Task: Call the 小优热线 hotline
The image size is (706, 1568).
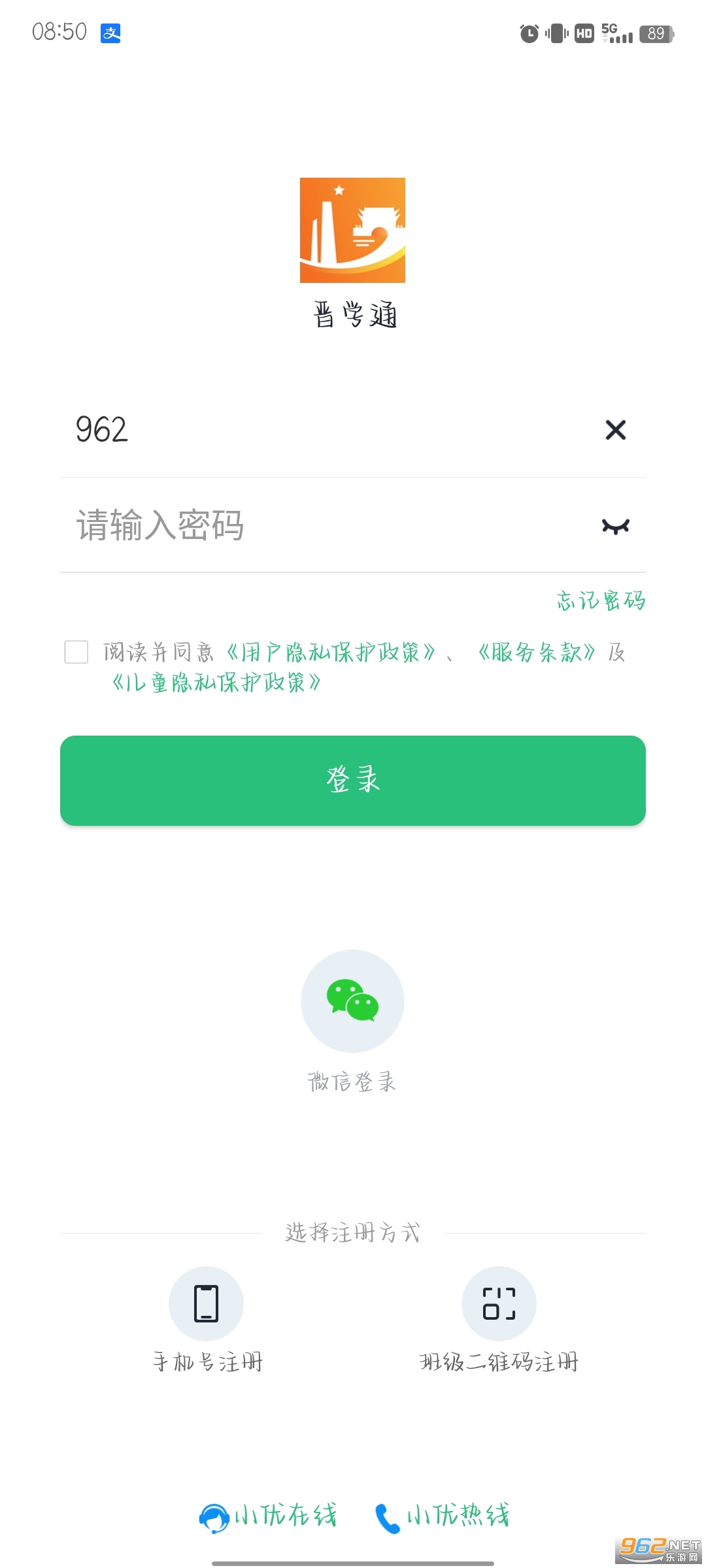Action: [443, 1516]
